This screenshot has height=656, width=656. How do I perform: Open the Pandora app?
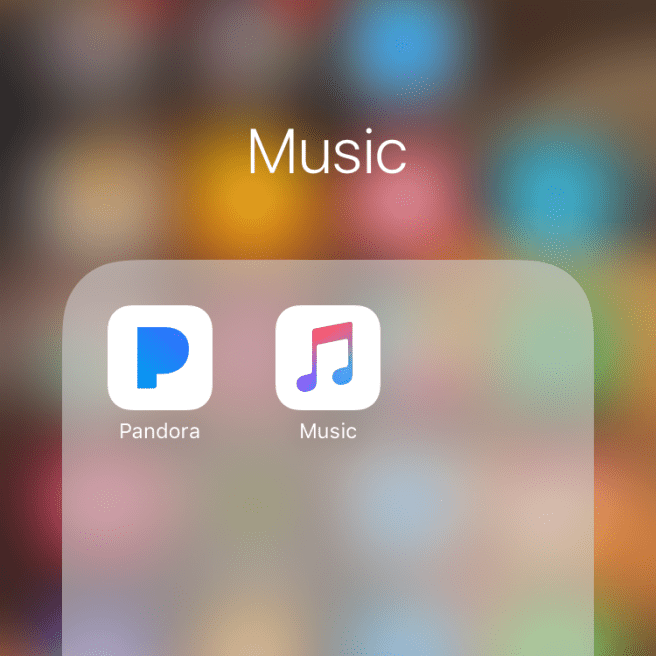(160, 357)
